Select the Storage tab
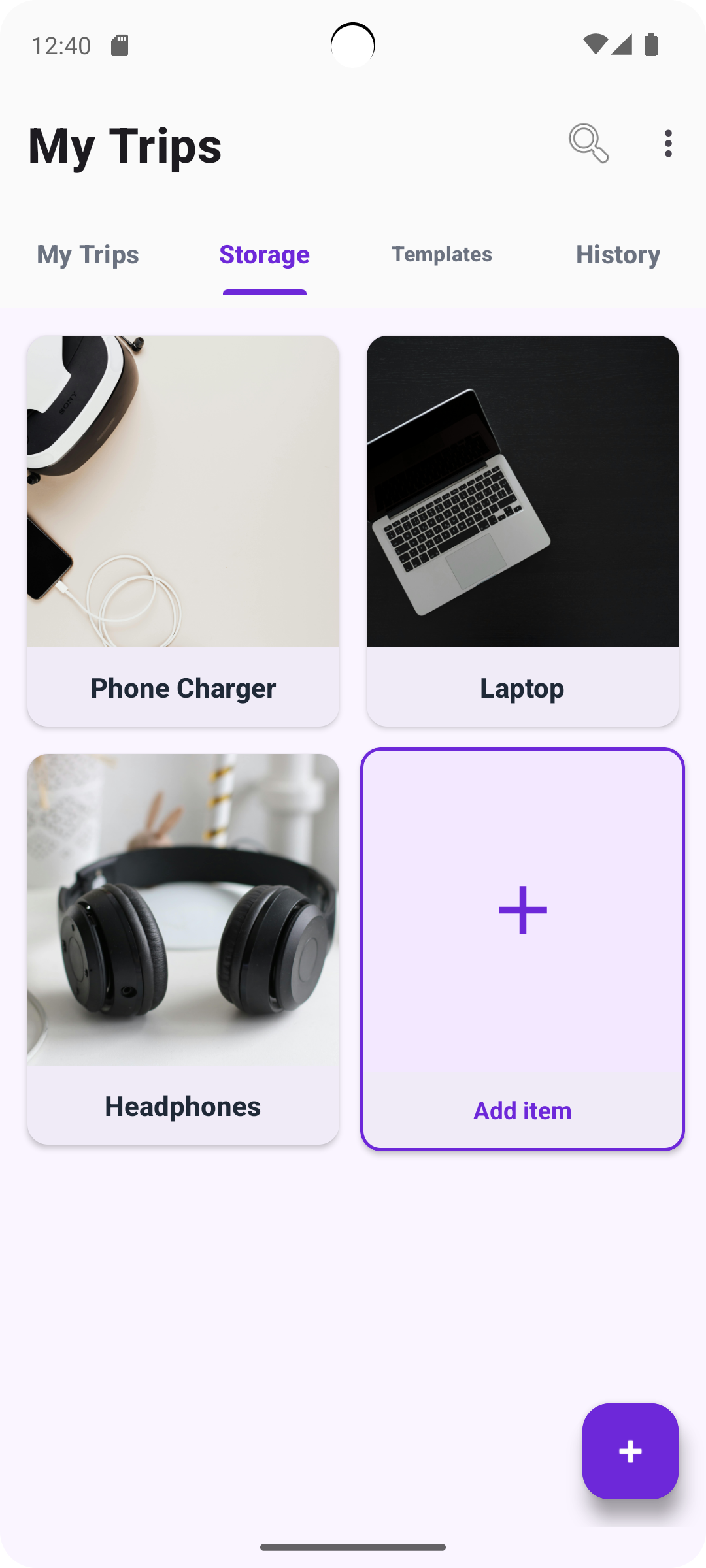706x1568 pixels. click(264, 255)
